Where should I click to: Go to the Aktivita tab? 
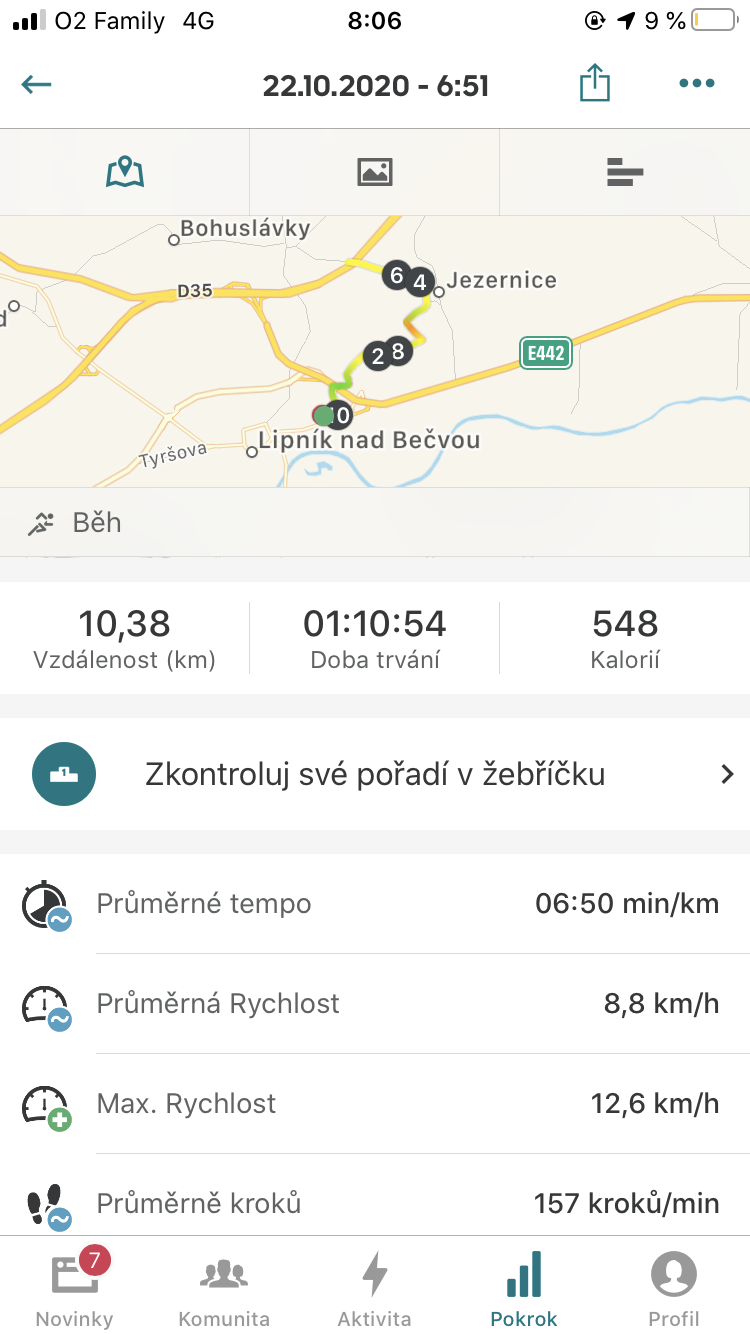pyautogui.click(x=374, y=1287)
